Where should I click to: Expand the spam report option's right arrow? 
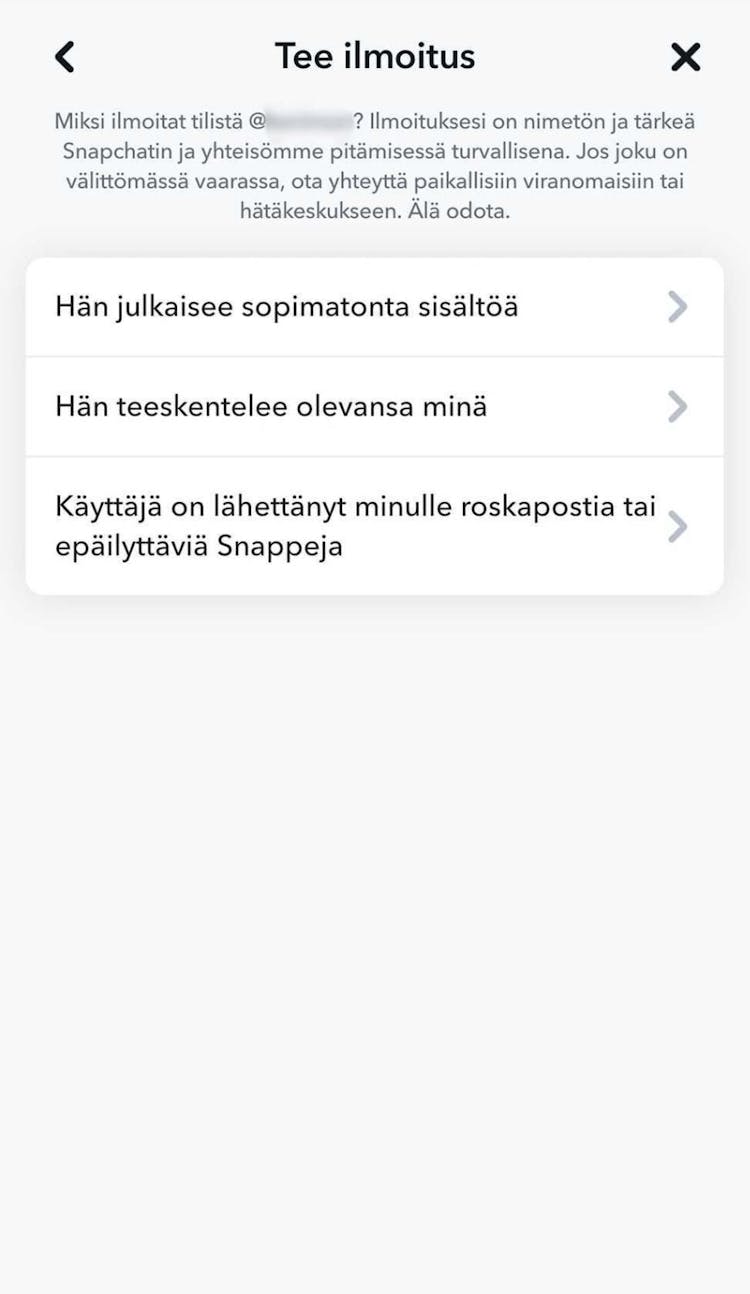coord(679,526)
